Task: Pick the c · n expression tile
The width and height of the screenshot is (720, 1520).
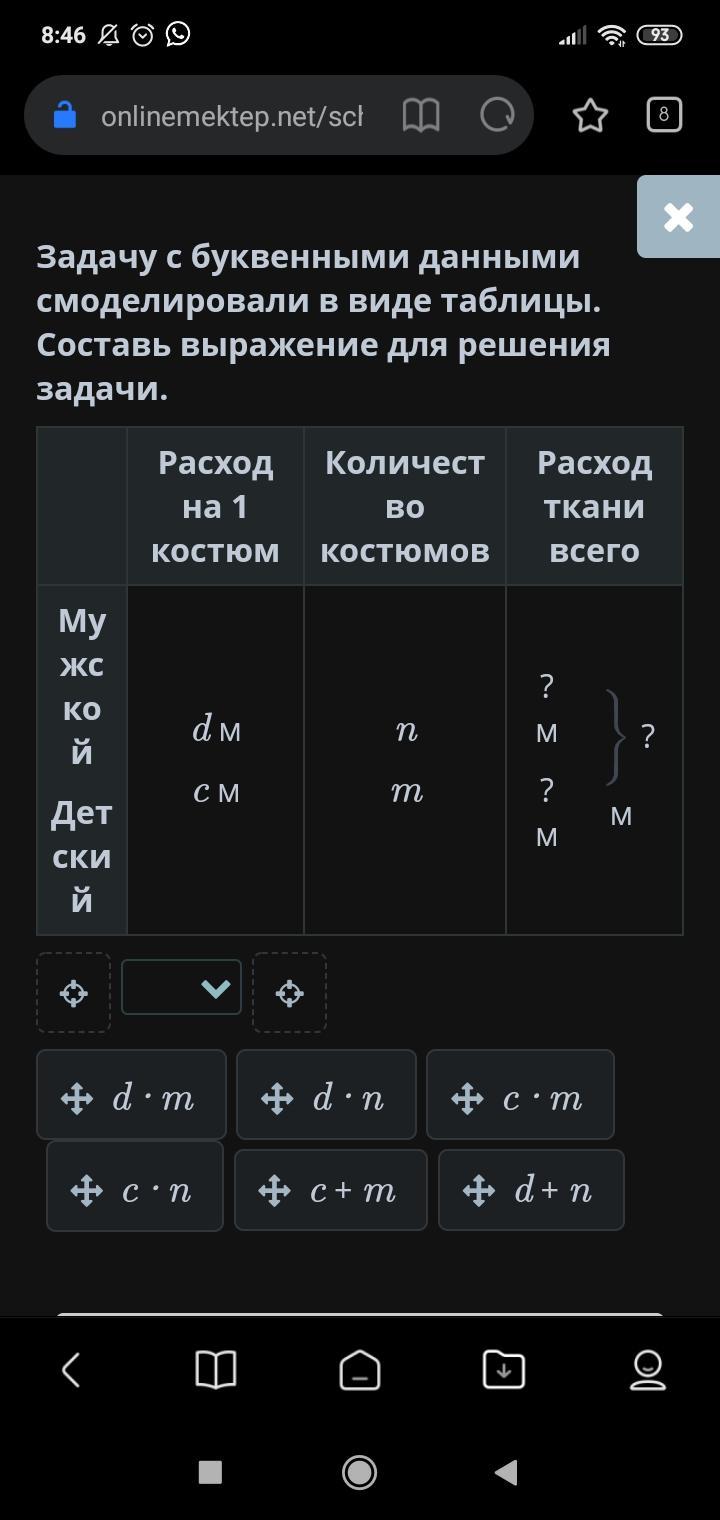Action: pyautogui.click(x=135, y=1188)
